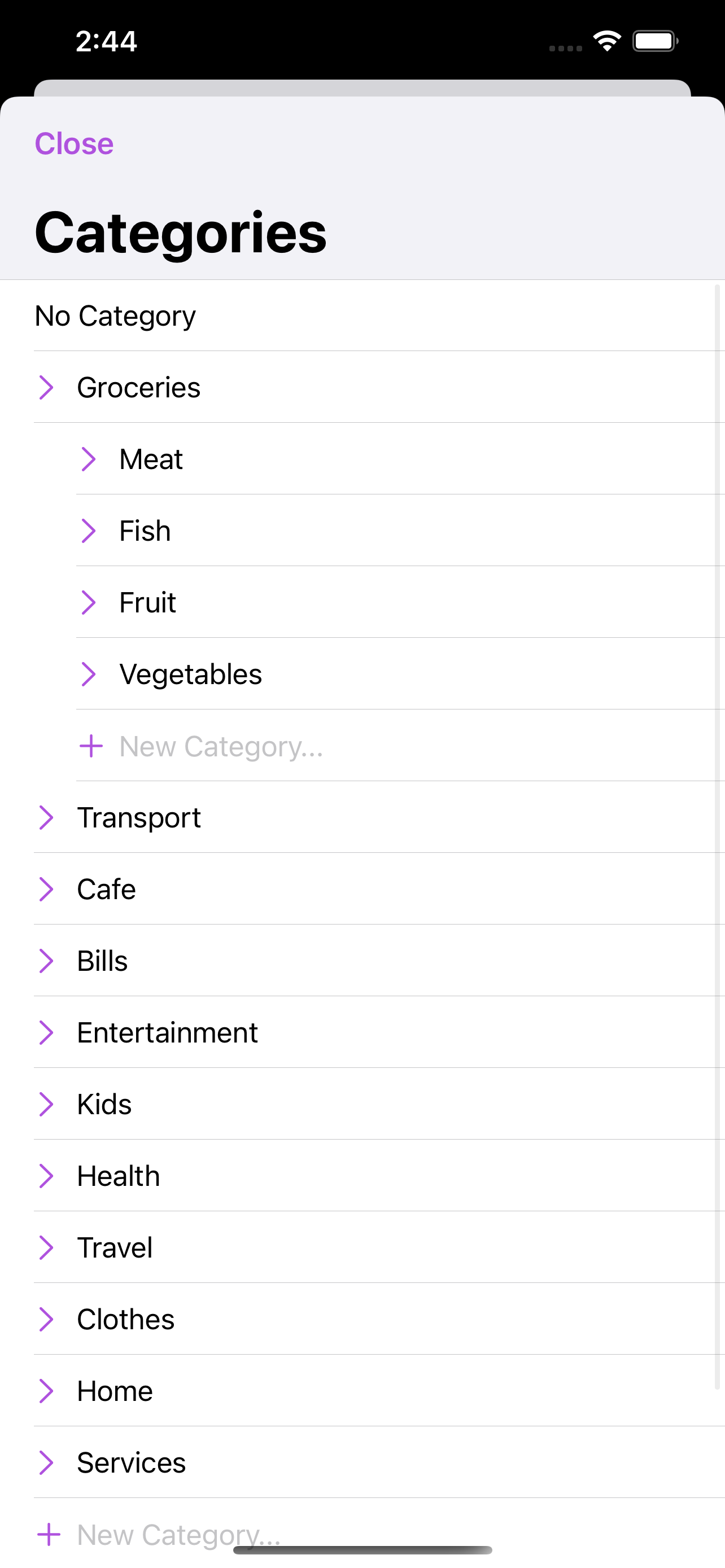Expand the Cafe category chevron
This screenshot has width=725, height=1568.
point(46,890)
